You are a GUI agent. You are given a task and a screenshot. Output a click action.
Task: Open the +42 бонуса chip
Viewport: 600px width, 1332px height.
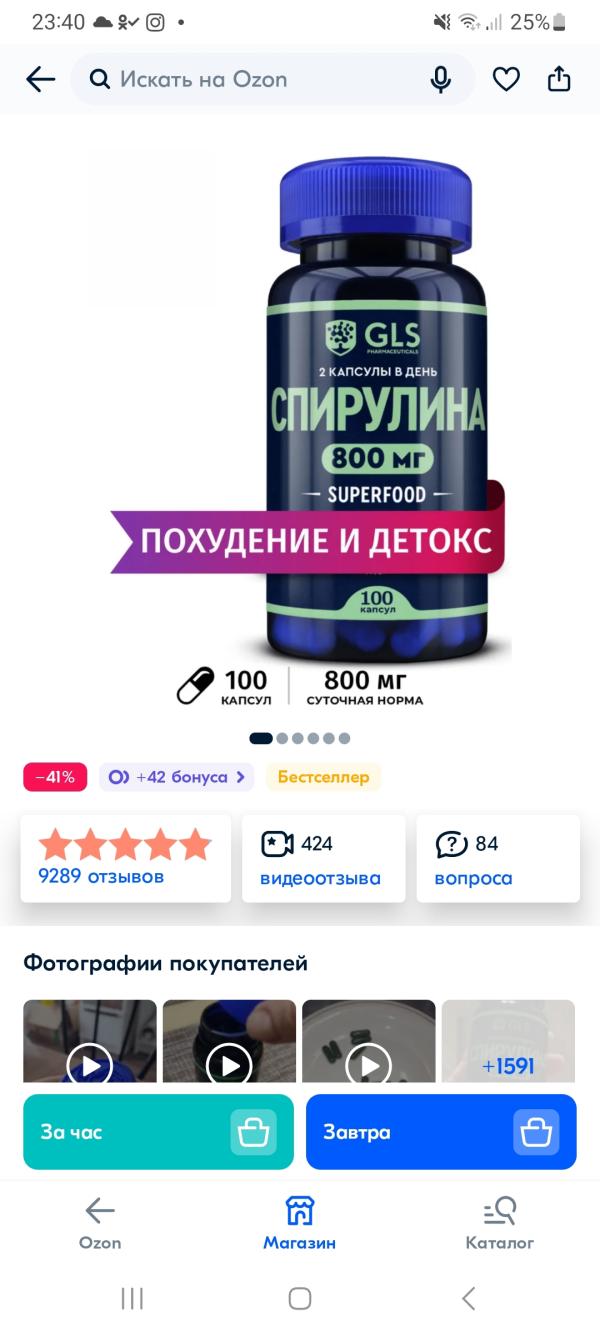pos(176,777)
